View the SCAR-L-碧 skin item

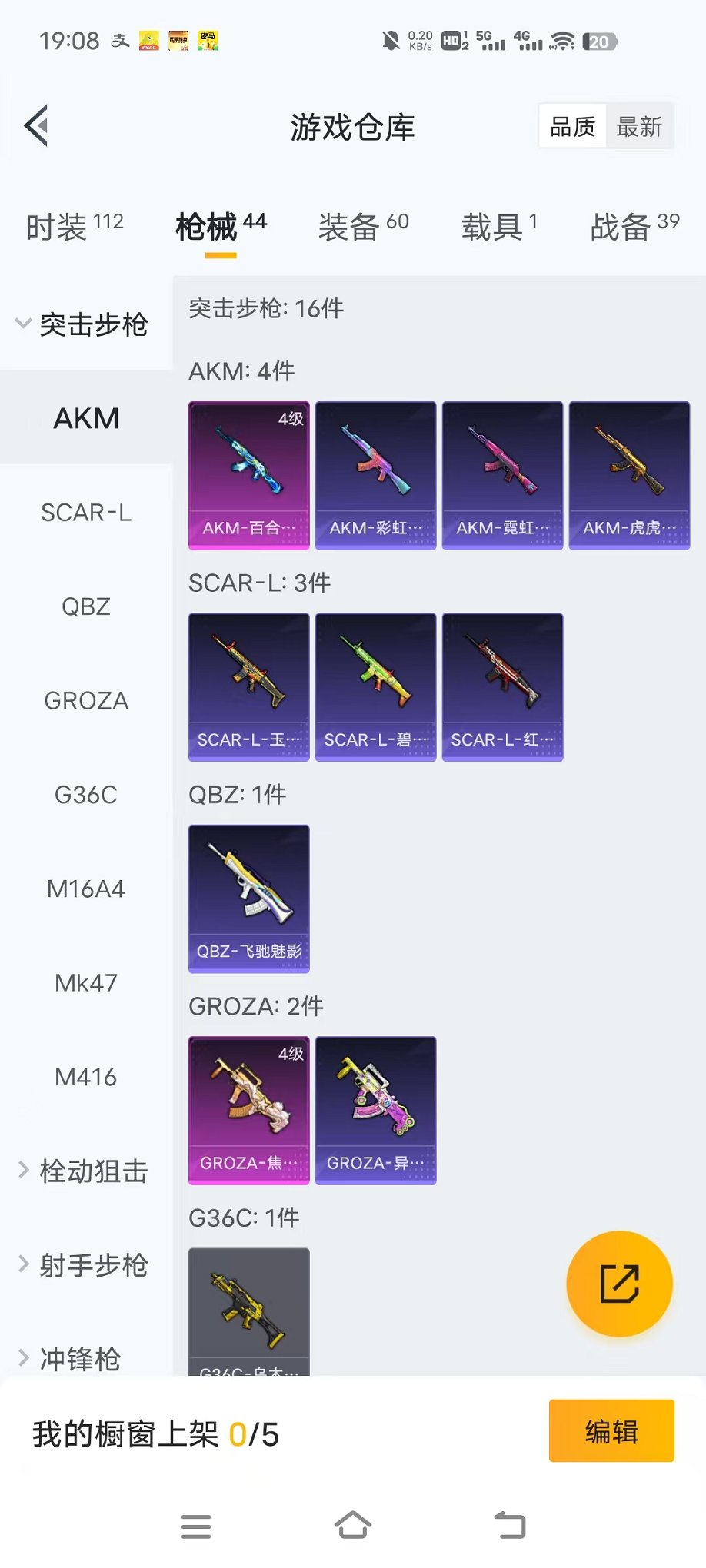375,686
